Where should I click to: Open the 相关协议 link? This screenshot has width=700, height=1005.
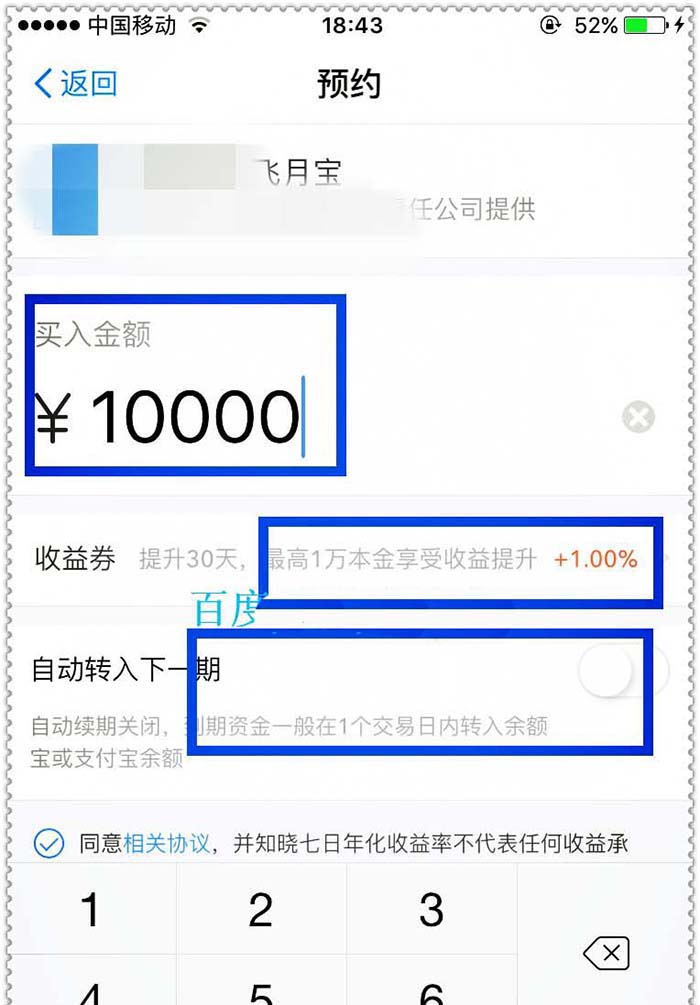point(167,844)
